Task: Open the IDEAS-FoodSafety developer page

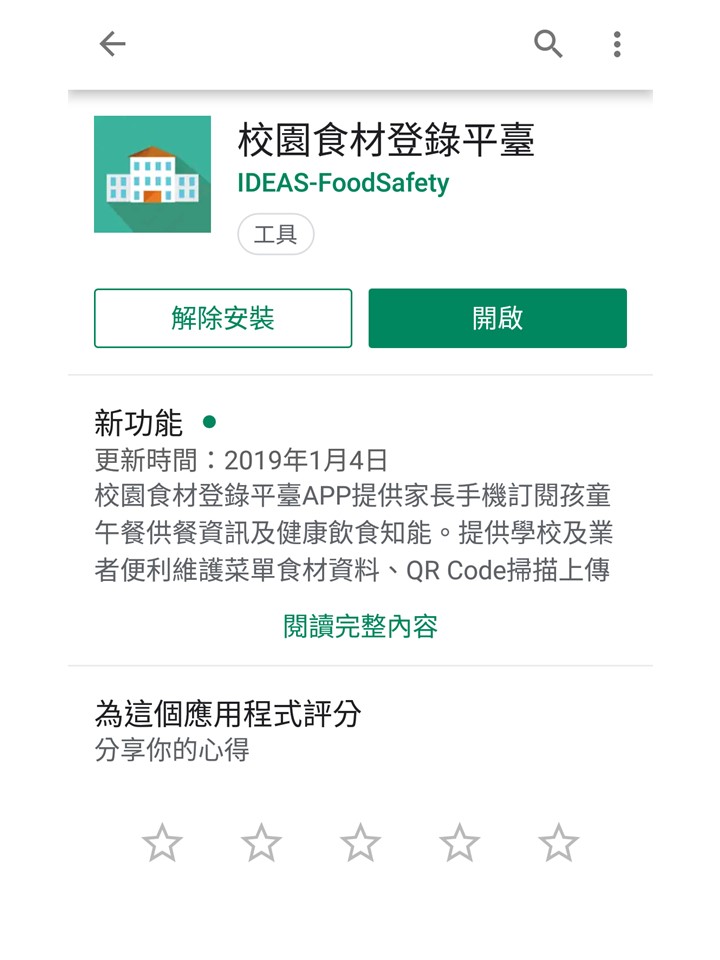Action: coord(343,184)
